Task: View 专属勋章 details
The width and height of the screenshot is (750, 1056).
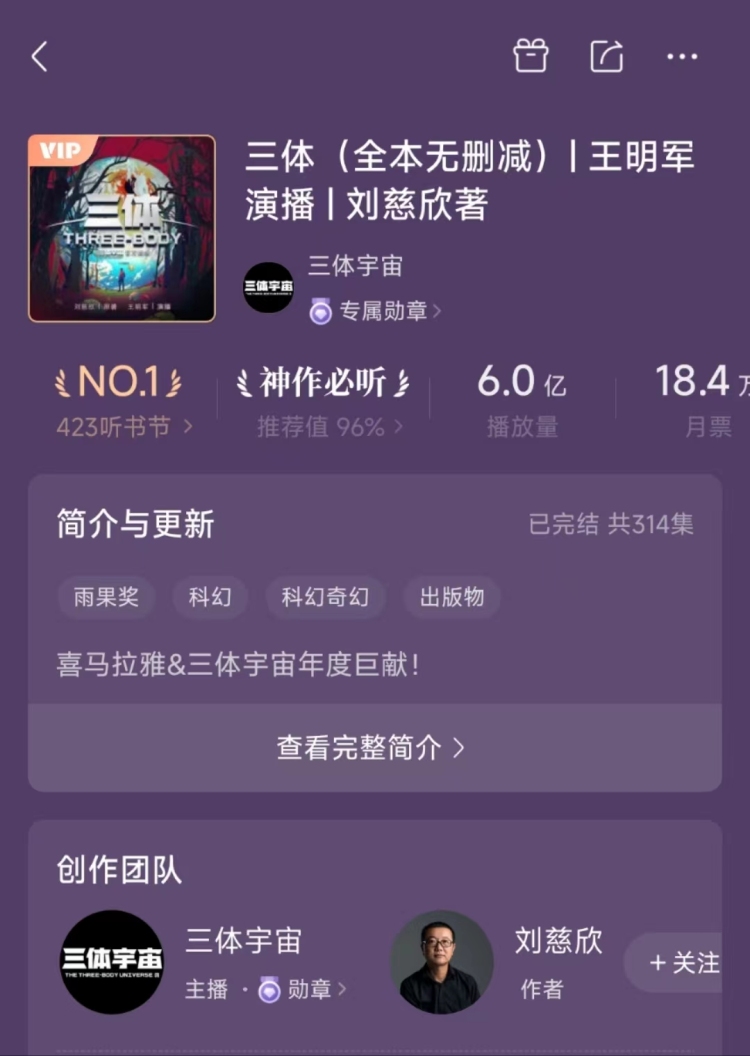Action: point(377,311)
